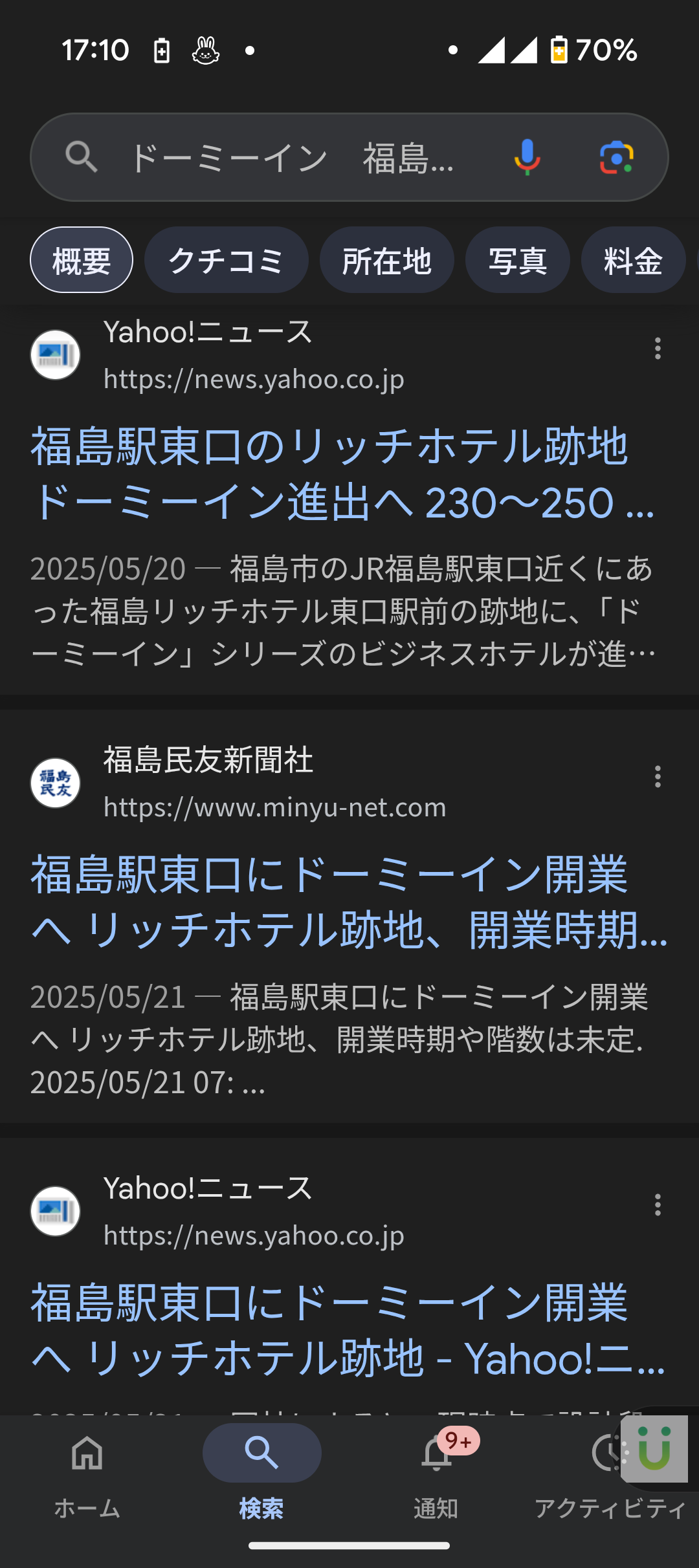Tap the 検索 tab in bottom navigation
Viewport: 699px width, 1568px height.
tap(261, 1474)
